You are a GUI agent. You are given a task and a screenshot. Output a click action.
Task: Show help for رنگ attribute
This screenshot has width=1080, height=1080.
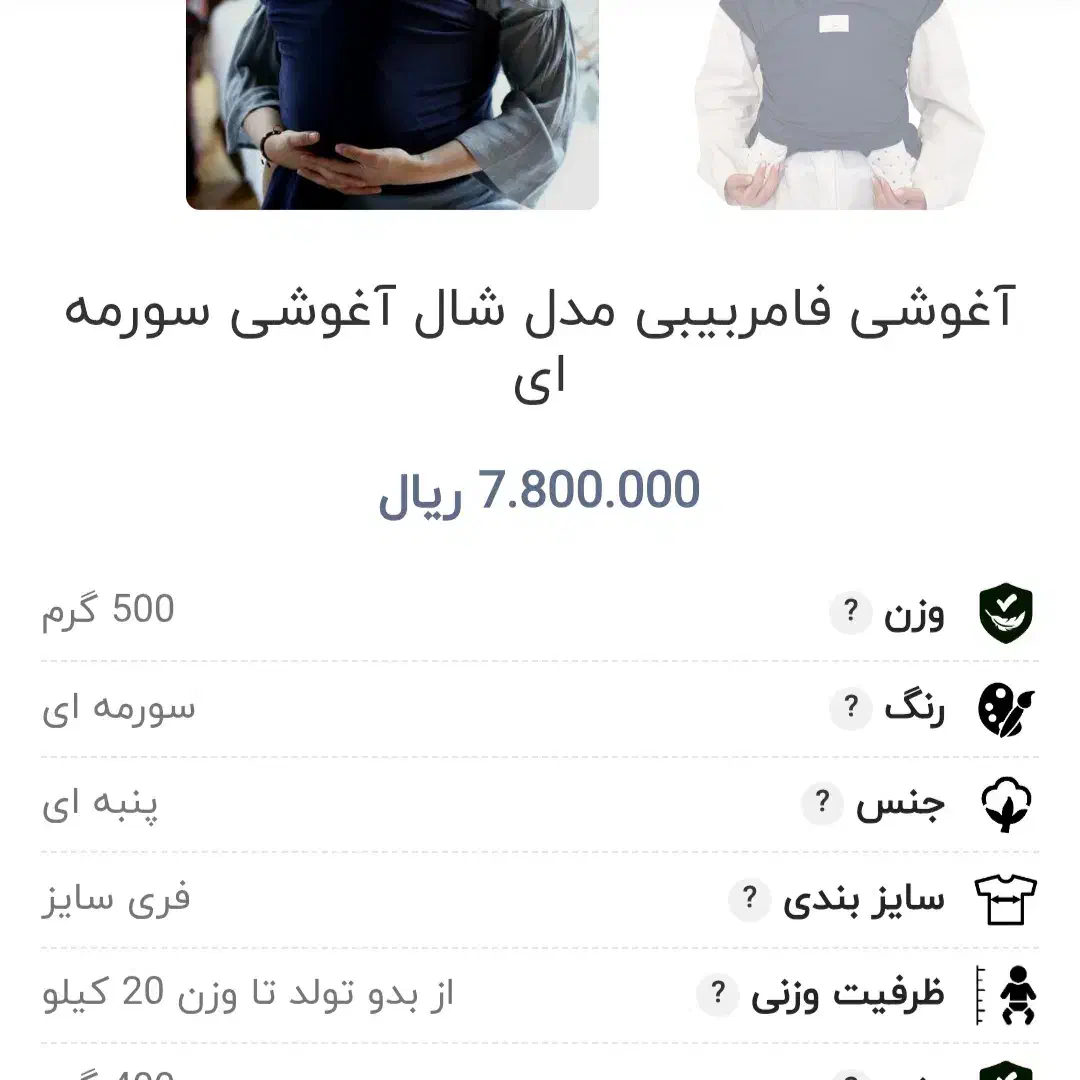click(x=851, y=707)
